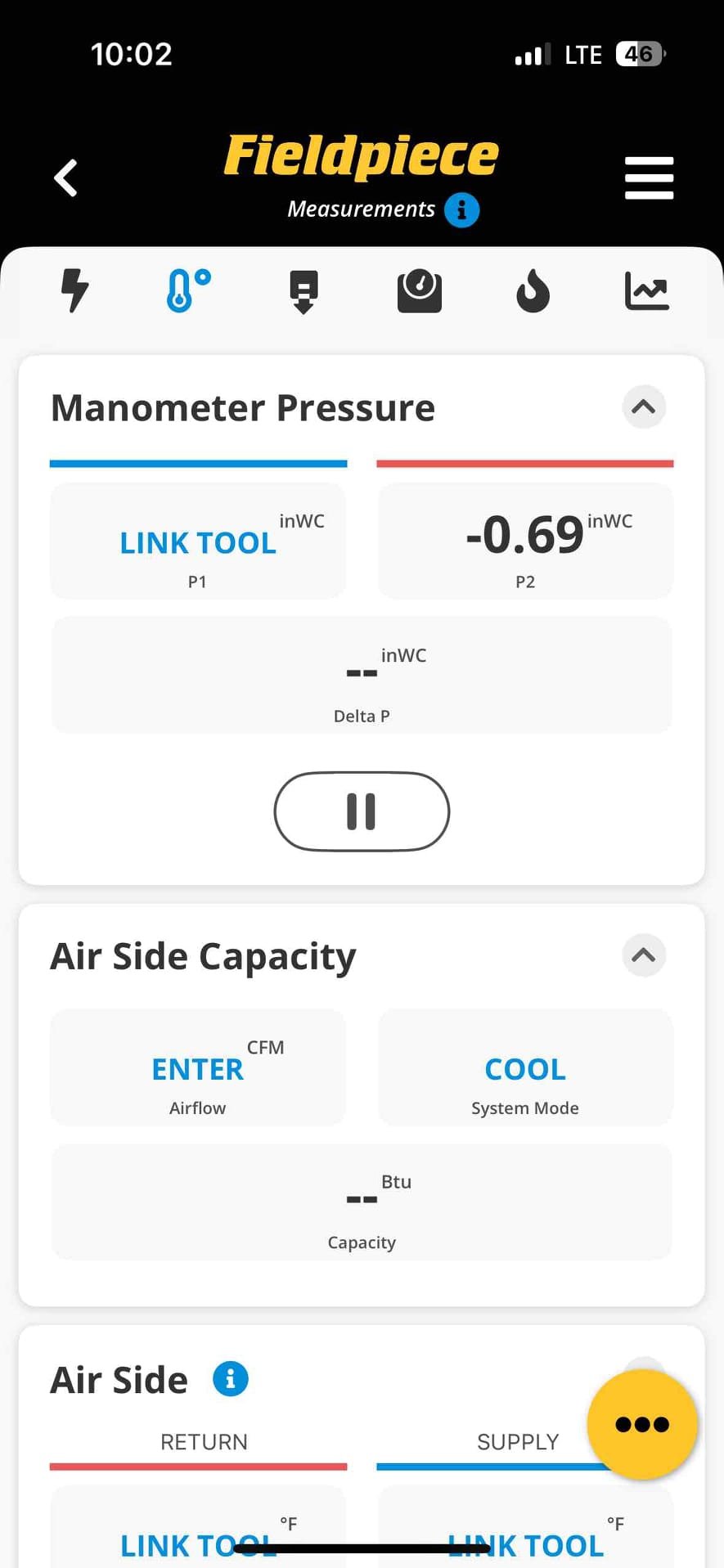Tap the Measurements info icon
Image resolution: width=724 pixels, height=1568 pixels.
[x=461, y=209]
